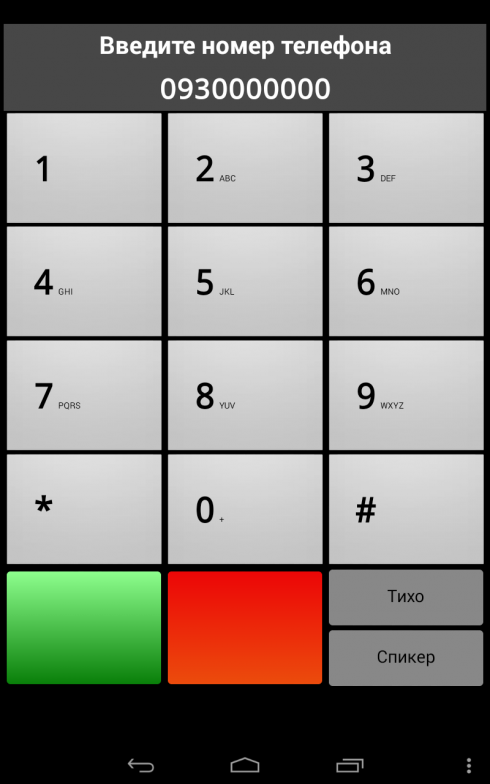Tap the hash key
This screenshot has height=784, width=490.
tap(406, 509)
